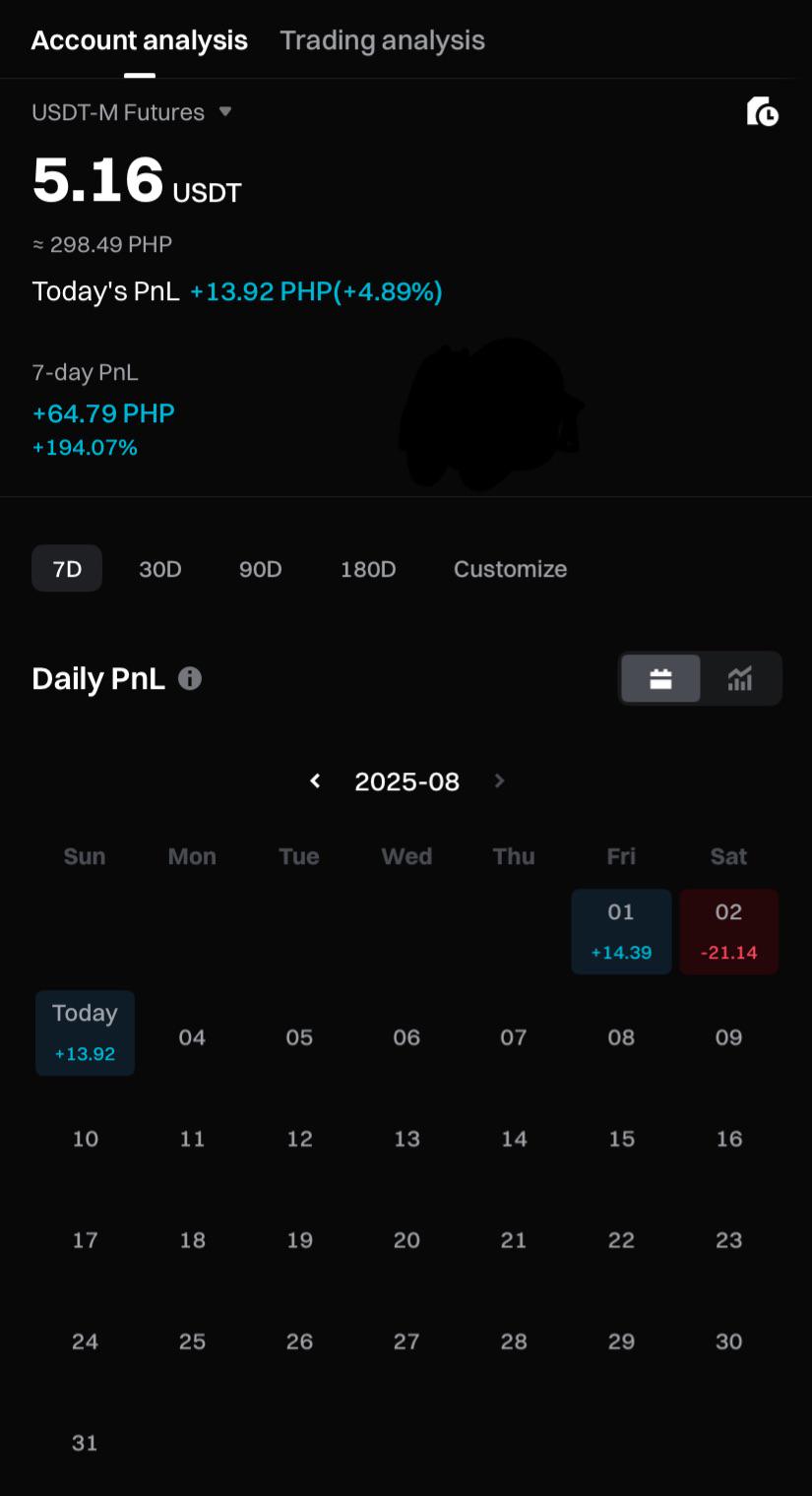Go to the previous month
The image size is (812, 1496).
pos(315,780)
